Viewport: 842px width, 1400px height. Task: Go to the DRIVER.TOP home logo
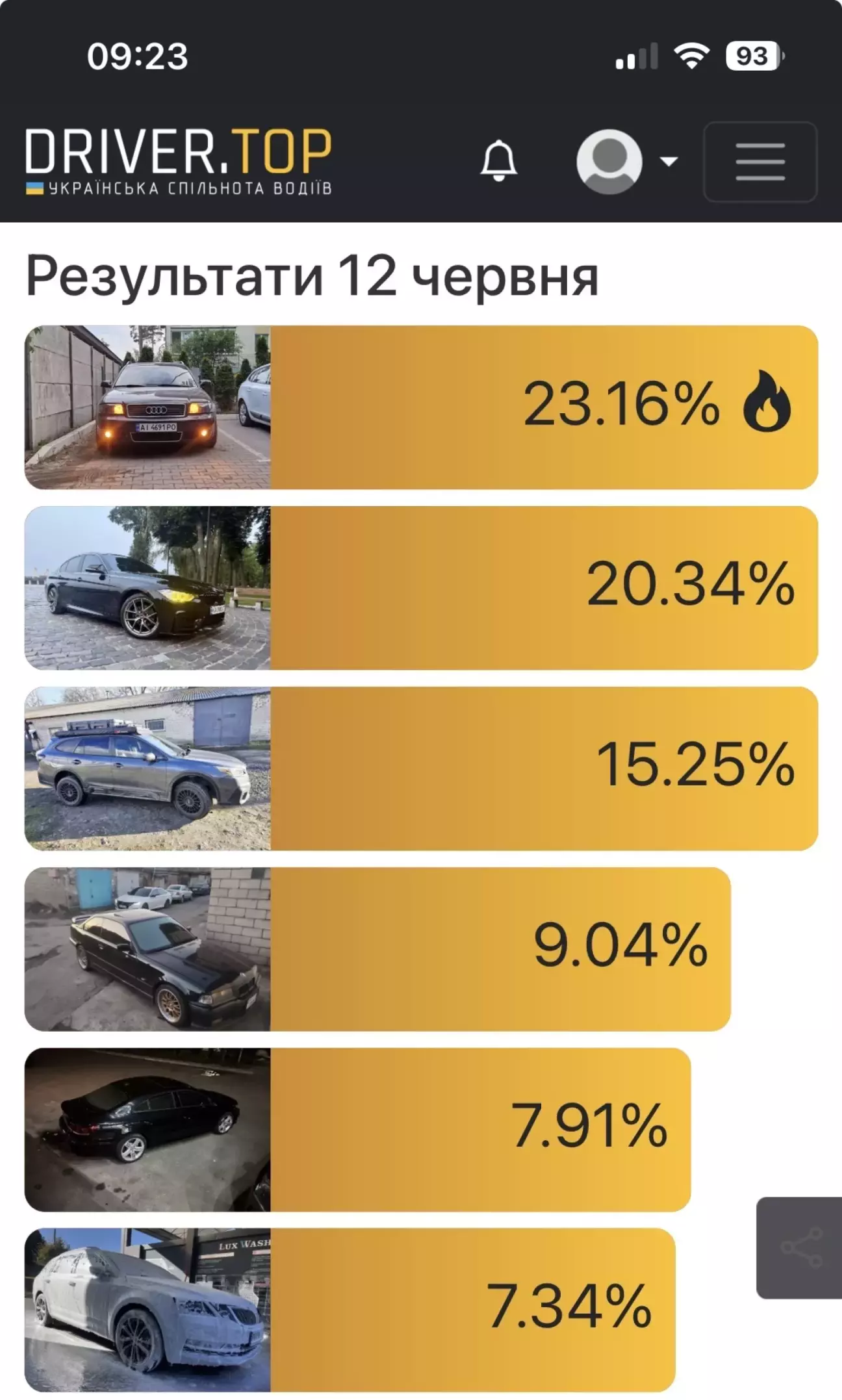[x=179, y=162]
